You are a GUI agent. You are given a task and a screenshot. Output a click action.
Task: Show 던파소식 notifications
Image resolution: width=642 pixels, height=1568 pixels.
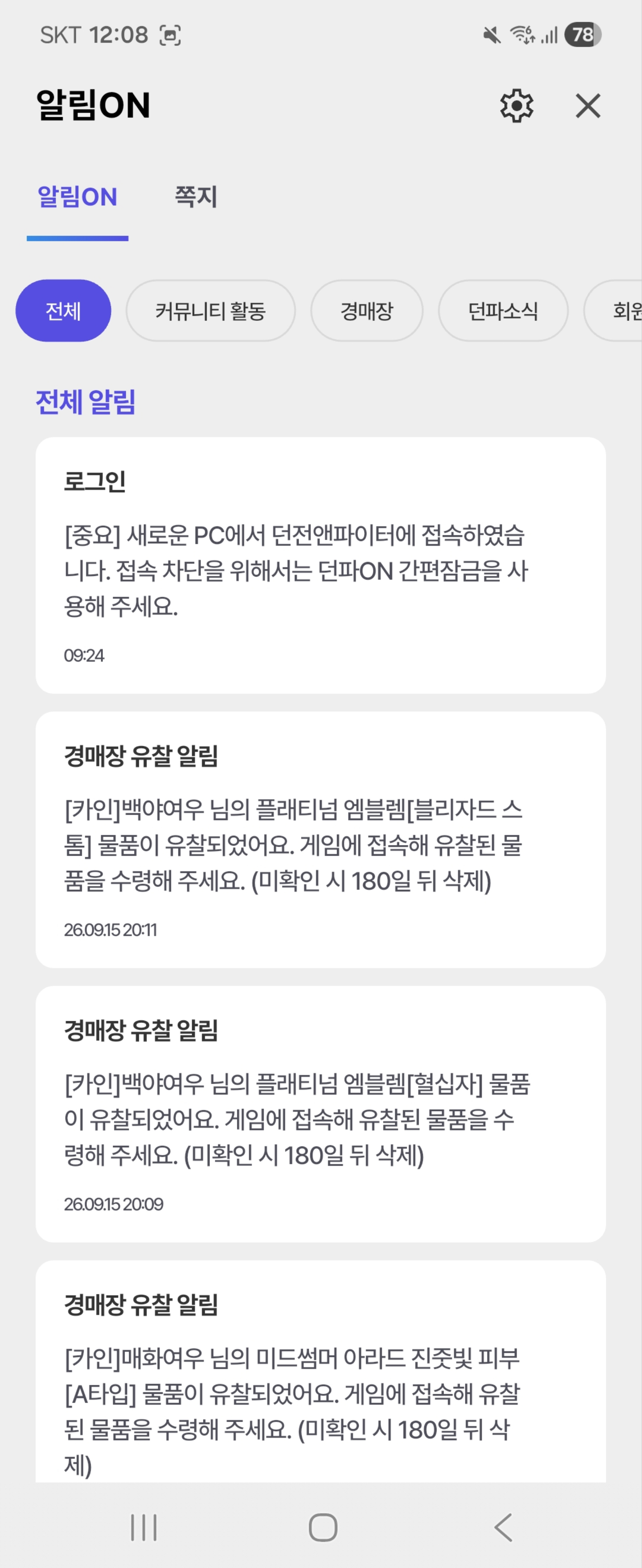pyautogui.click(x=503, y=311)
